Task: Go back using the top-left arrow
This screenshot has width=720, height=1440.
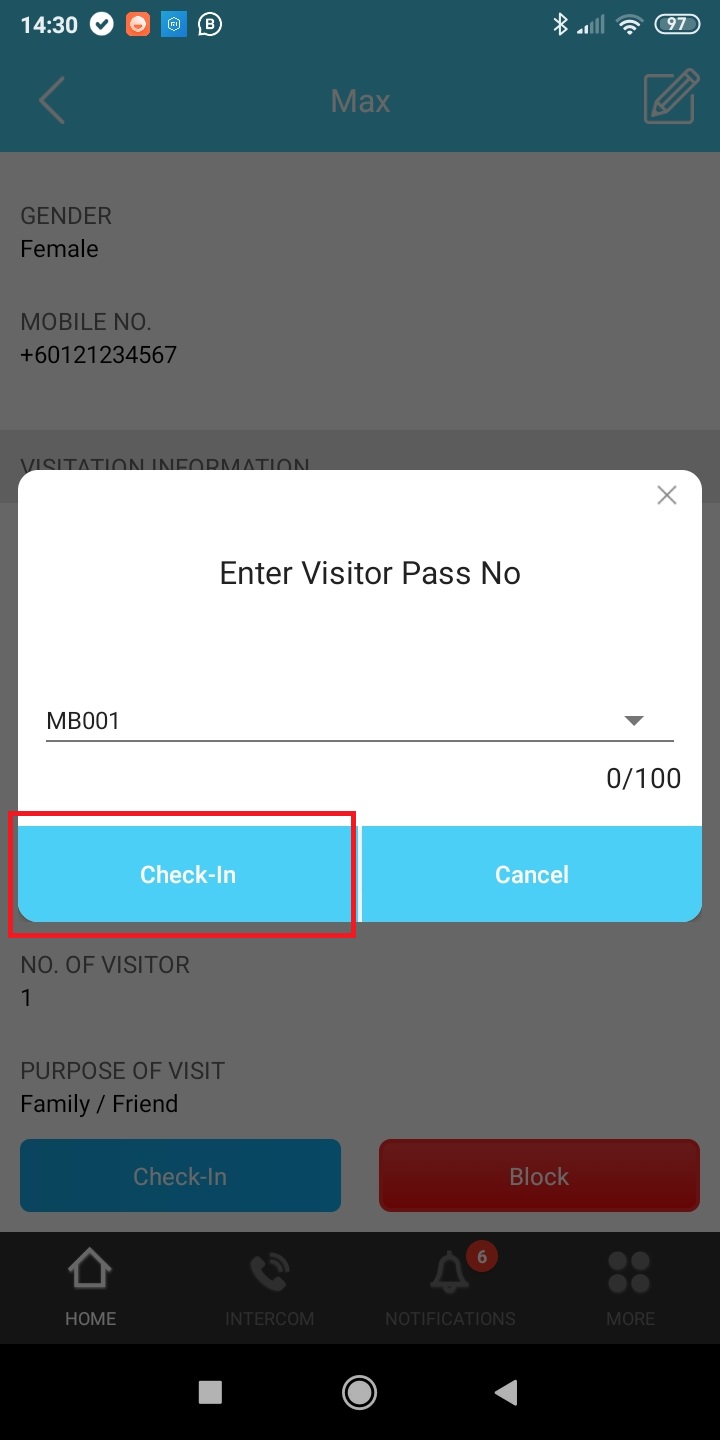Action: coord(51,101)
